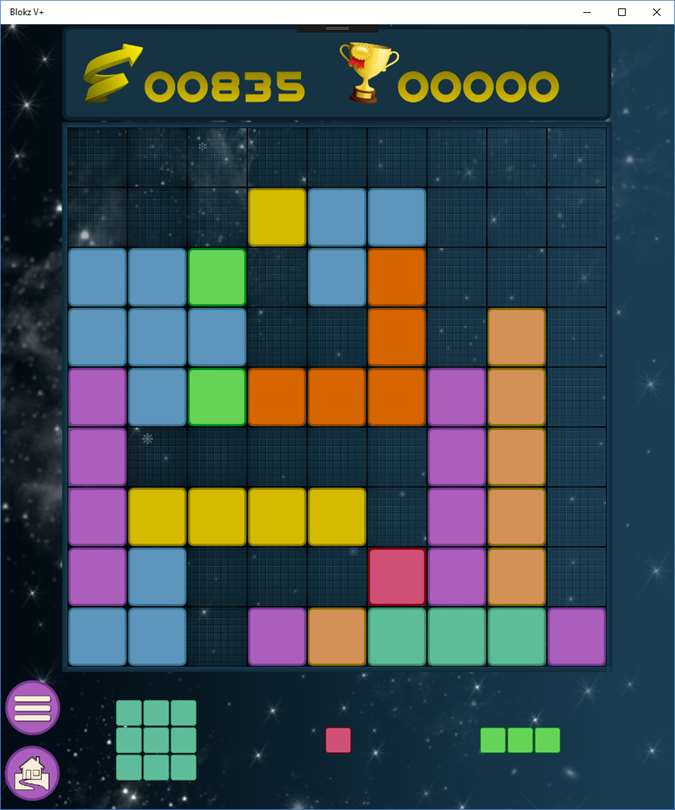Close the Blokz V+ window
This screenshot has height=810, width=675.
pyautogui.click(x=656, y=12)
